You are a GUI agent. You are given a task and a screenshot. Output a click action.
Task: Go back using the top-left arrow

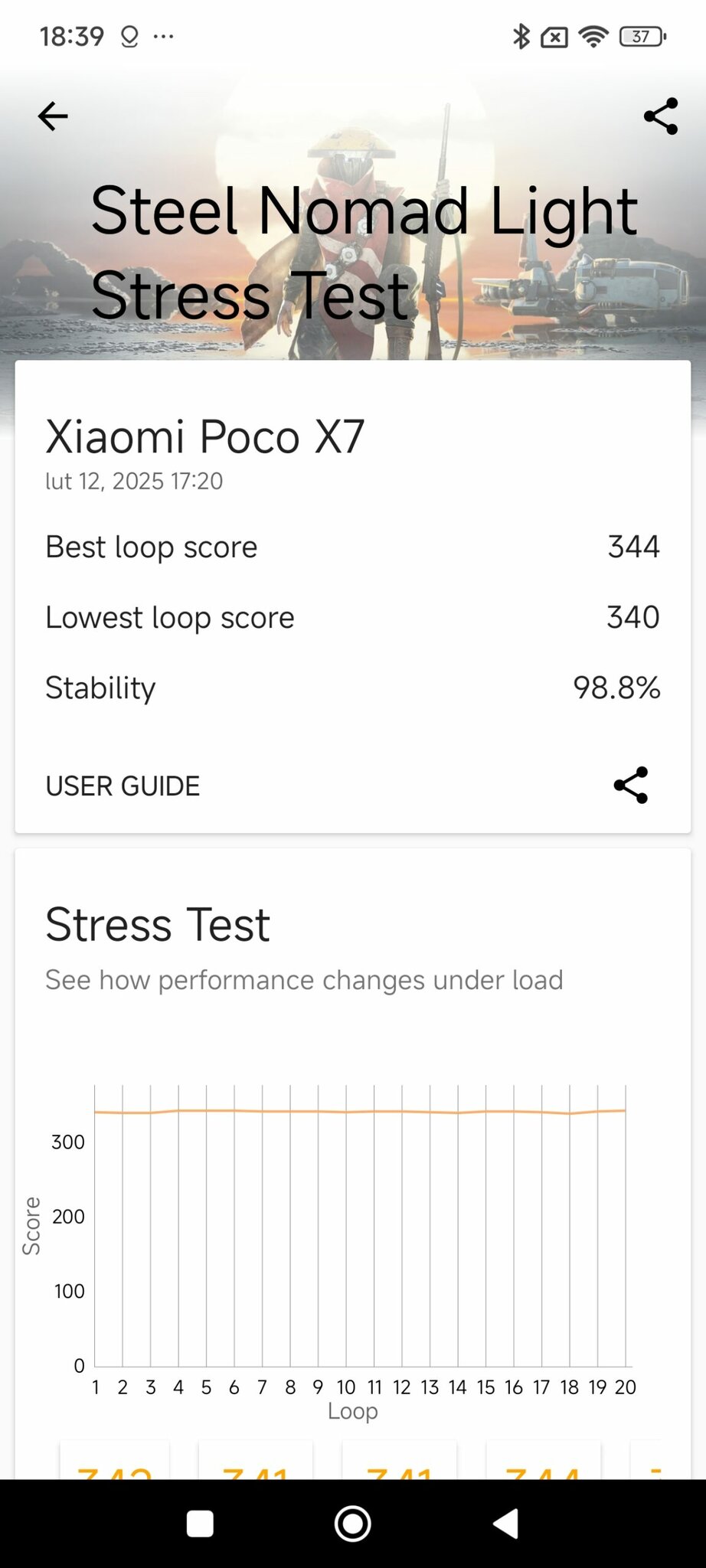[x=53, y=116]
